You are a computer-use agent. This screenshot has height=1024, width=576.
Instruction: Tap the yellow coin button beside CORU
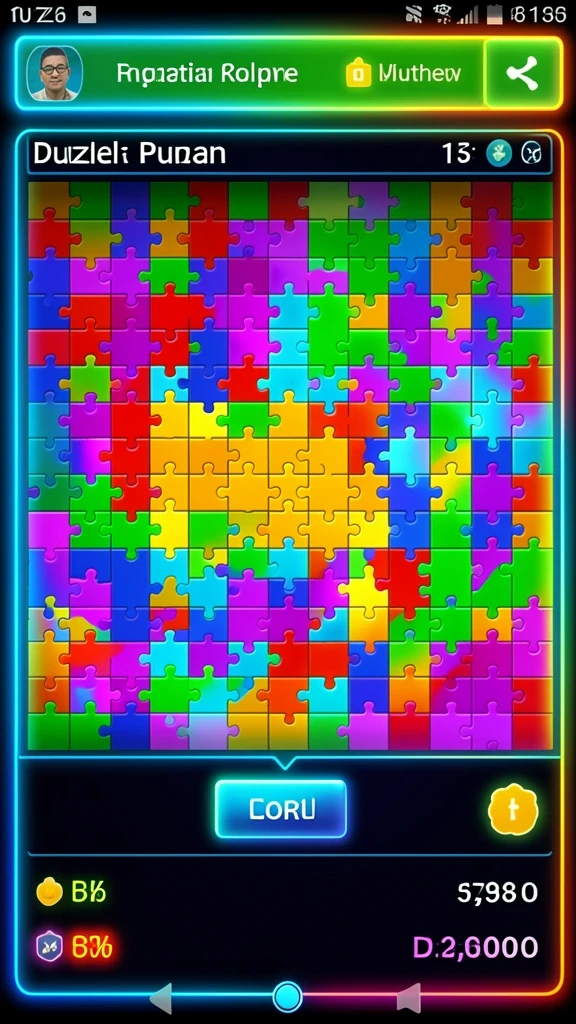pos(513,810)
